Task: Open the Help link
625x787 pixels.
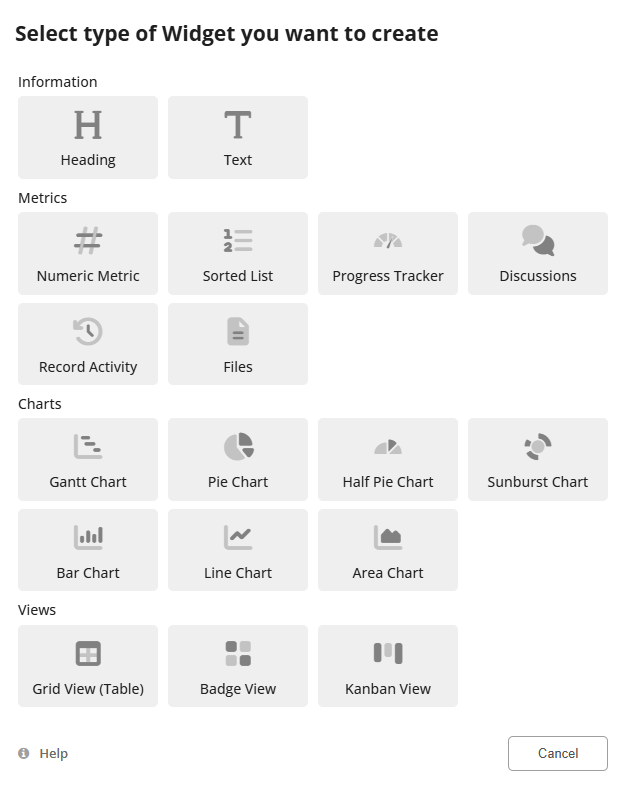Action: [x=52, y=754]
